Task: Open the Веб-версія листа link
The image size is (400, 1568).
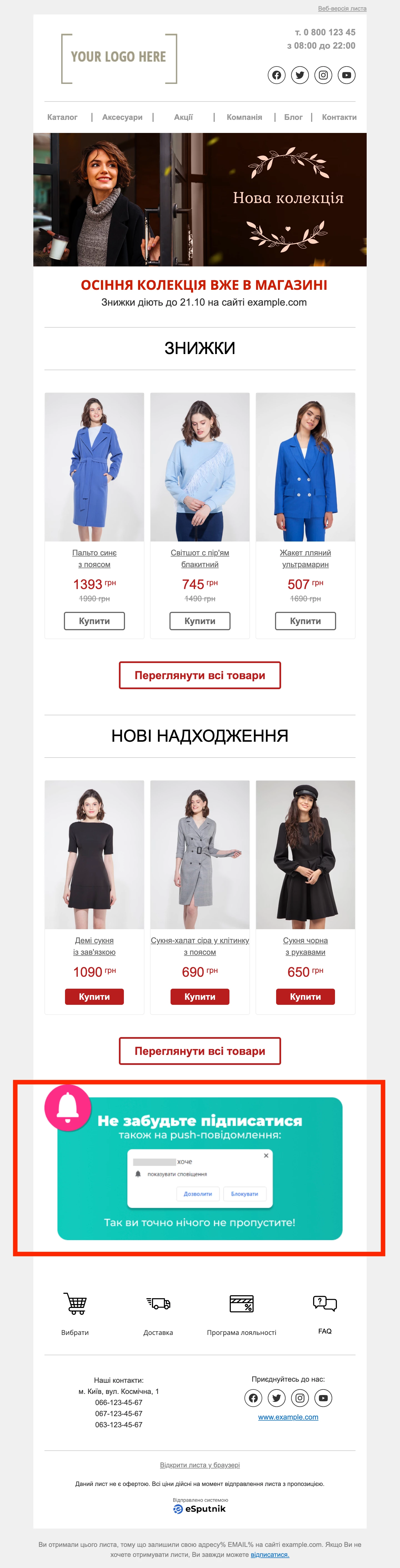Action: coord(342,9)
